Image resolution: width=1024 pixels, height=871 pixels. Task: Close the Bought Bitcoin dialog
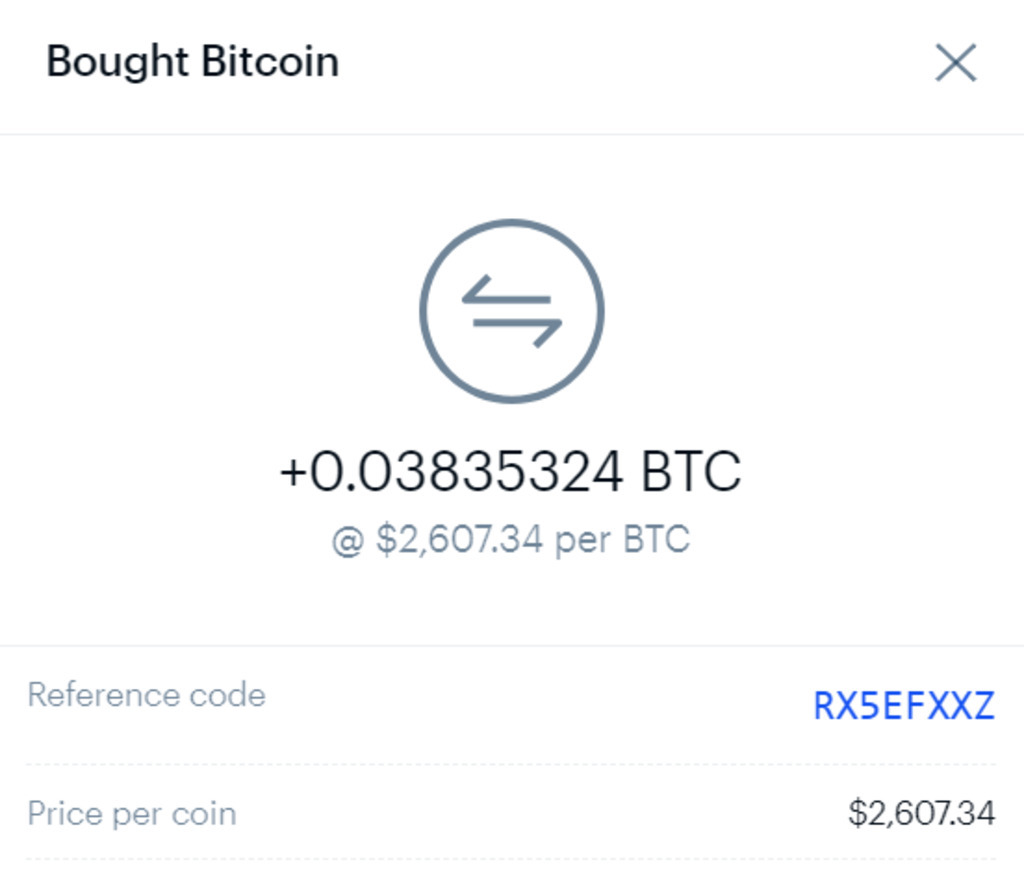[x=955, y=64]
